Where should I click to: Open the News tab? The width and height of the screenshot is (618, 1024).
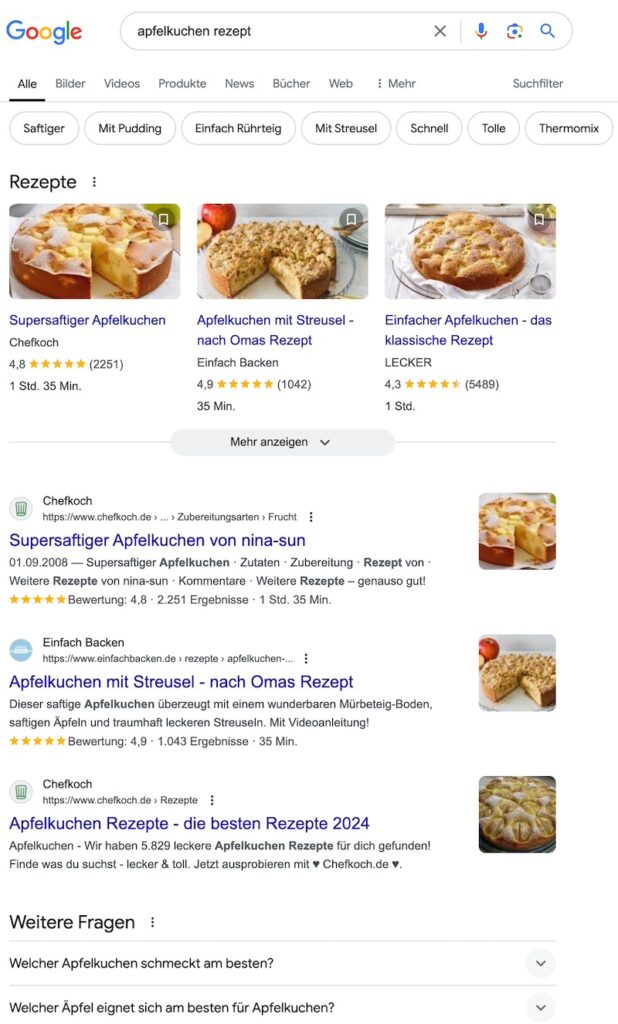click(x=239, y=84)
